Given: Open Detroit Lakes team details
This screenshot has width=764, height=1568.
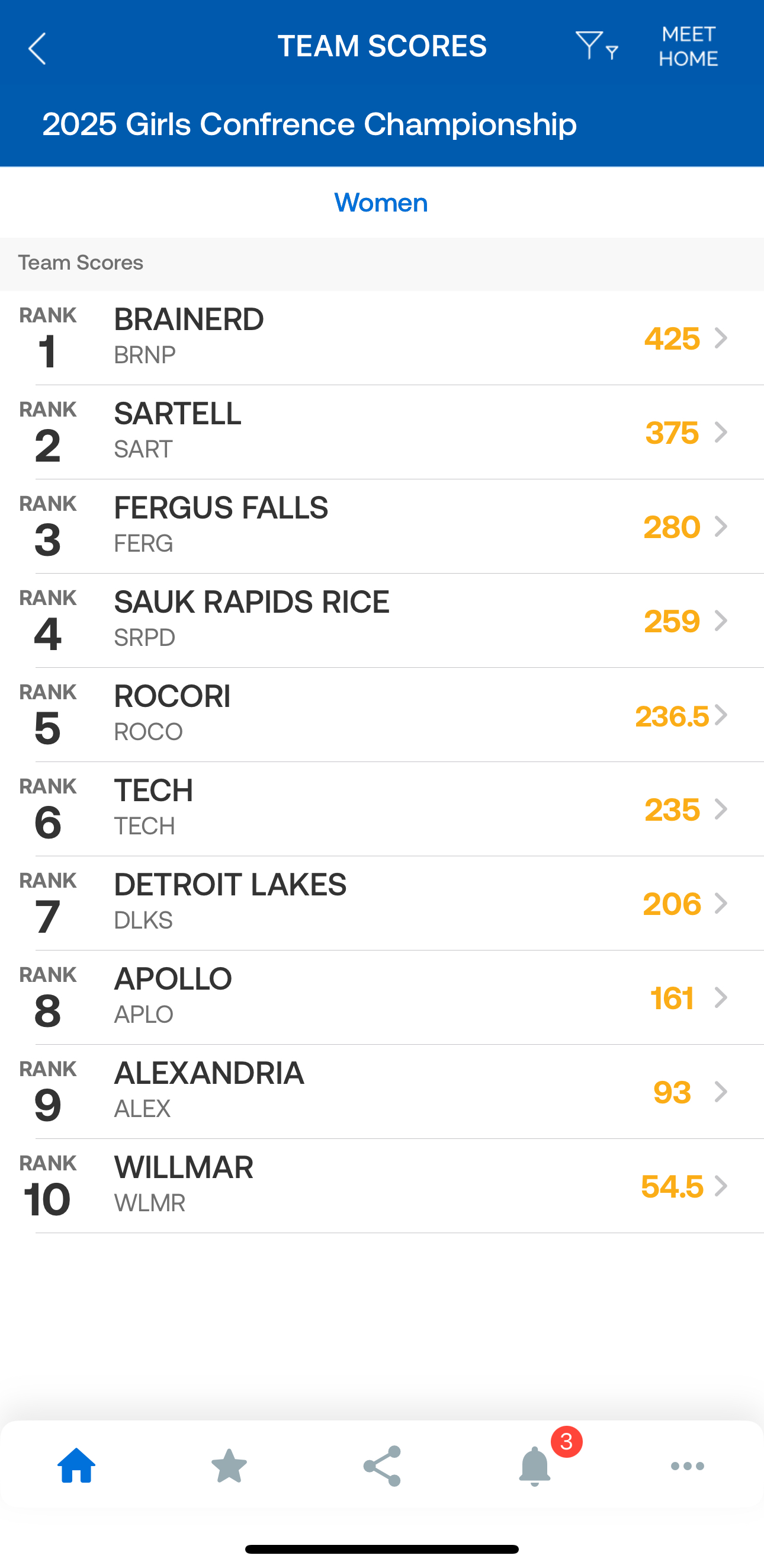Looking at the screenshot, I should click(x=382, y=903).
